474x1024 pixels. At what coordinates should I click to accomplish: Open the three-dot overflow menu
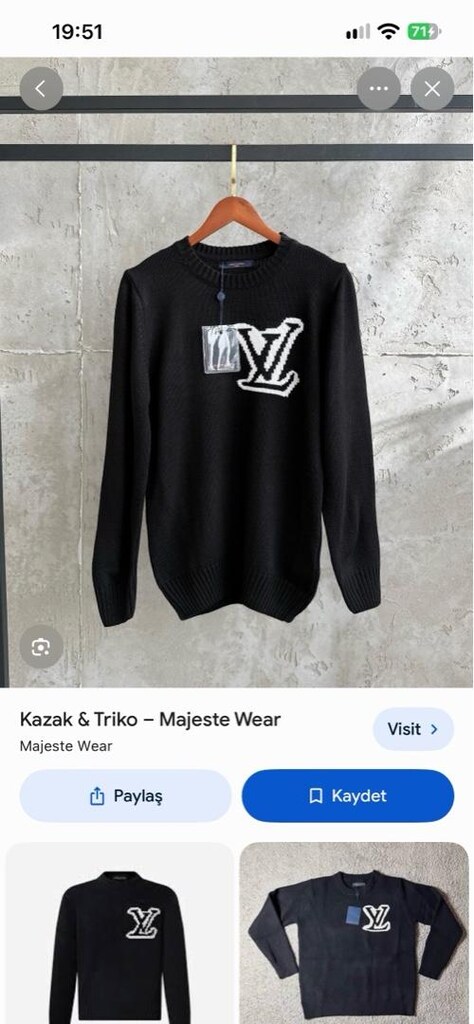click(x=379, y=89)
